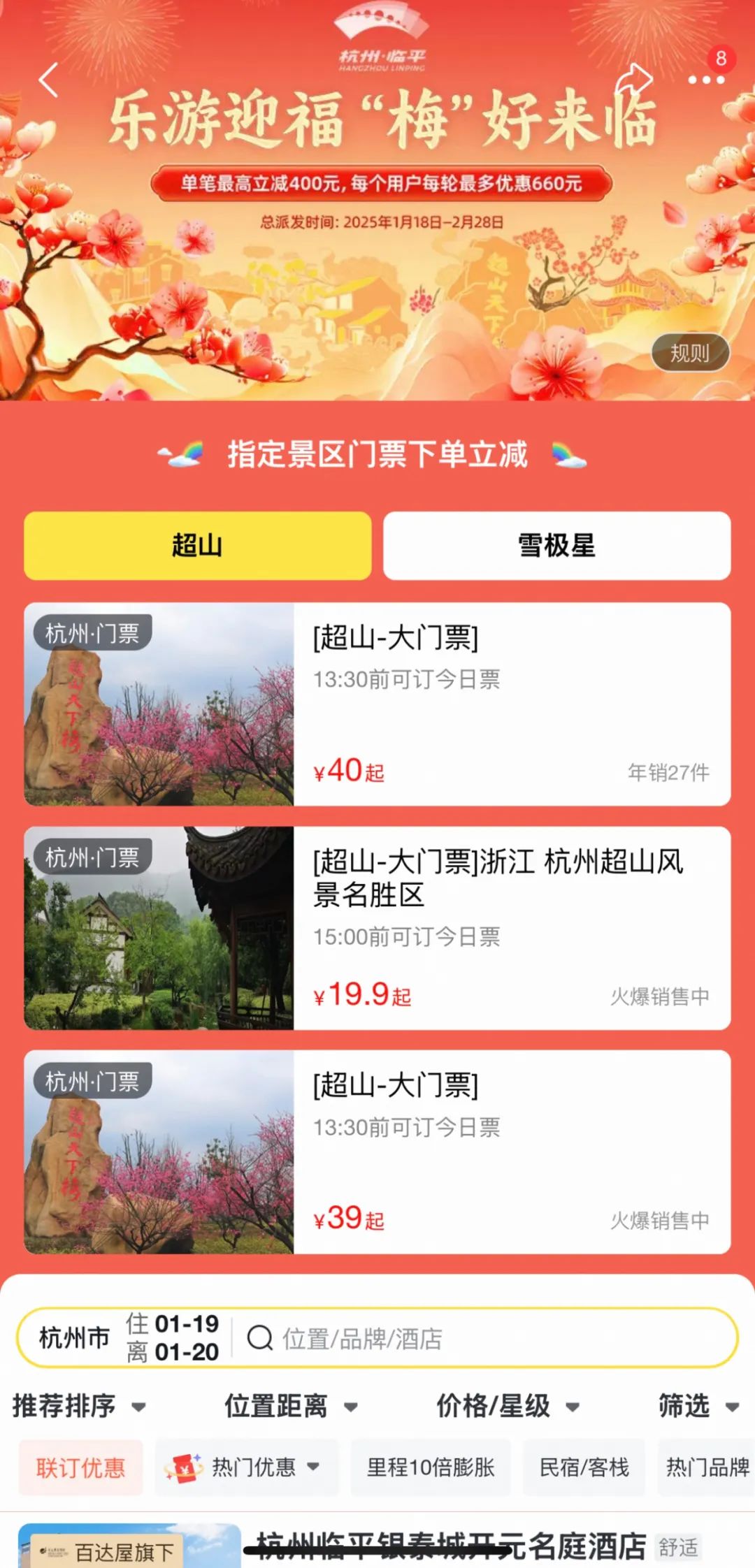Open the three-dot overflow menu
Image resolution: width=755 pixels, height=1568 pixels.
pyautogui.click(x=705, y=80)
